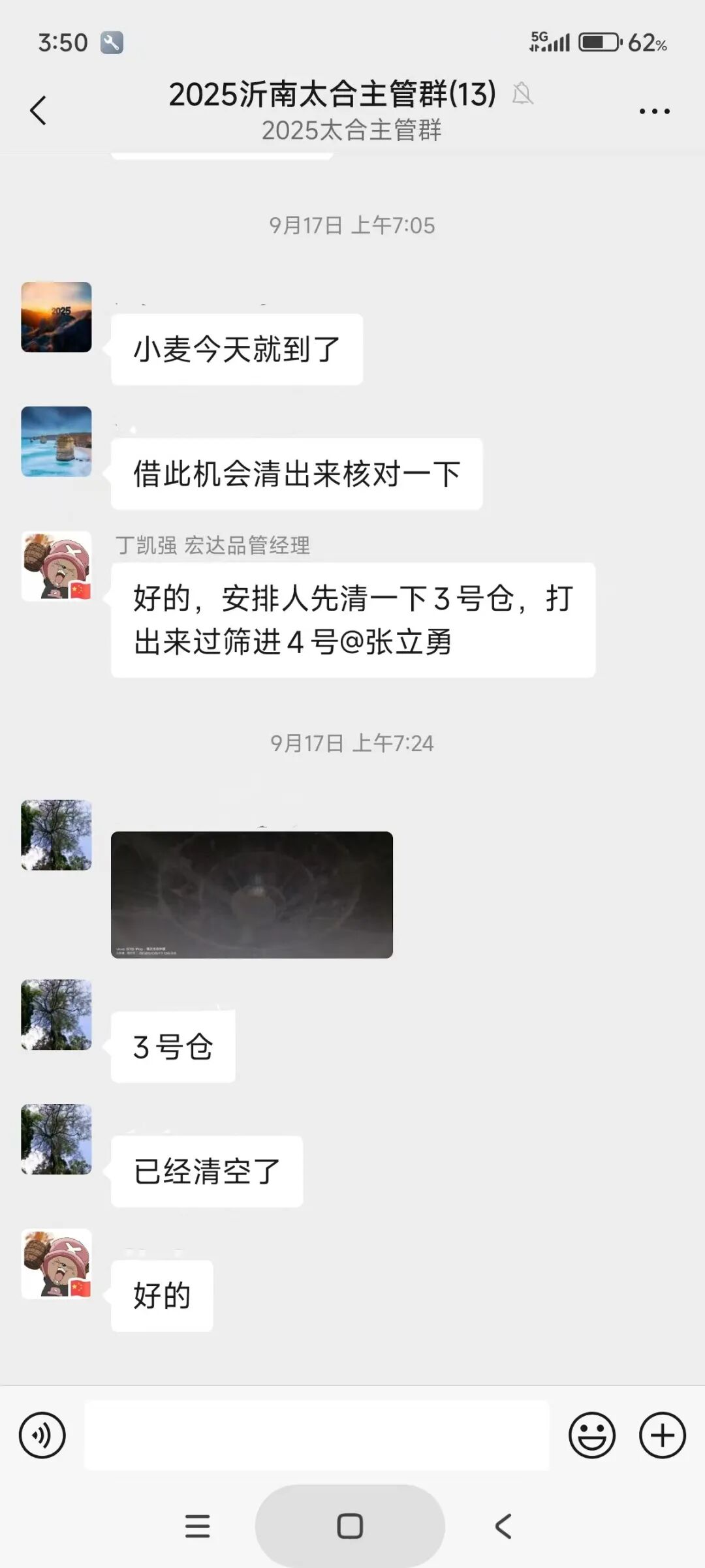Viewport: 705px width, 1568px height.
Task: Open the emoji picker
Action: pos(591,1435)
